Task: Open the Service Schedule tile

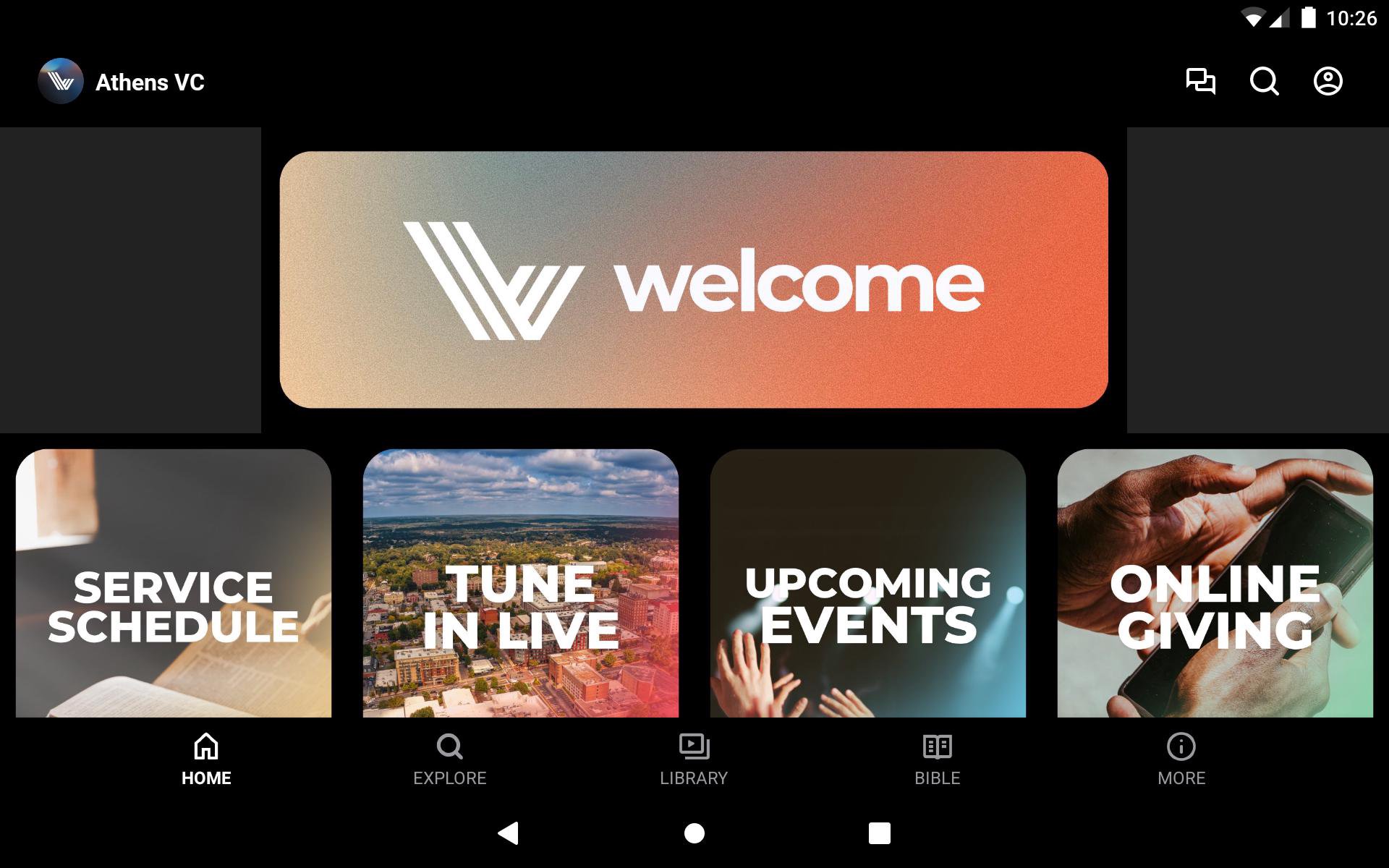Action: point(174,583)
